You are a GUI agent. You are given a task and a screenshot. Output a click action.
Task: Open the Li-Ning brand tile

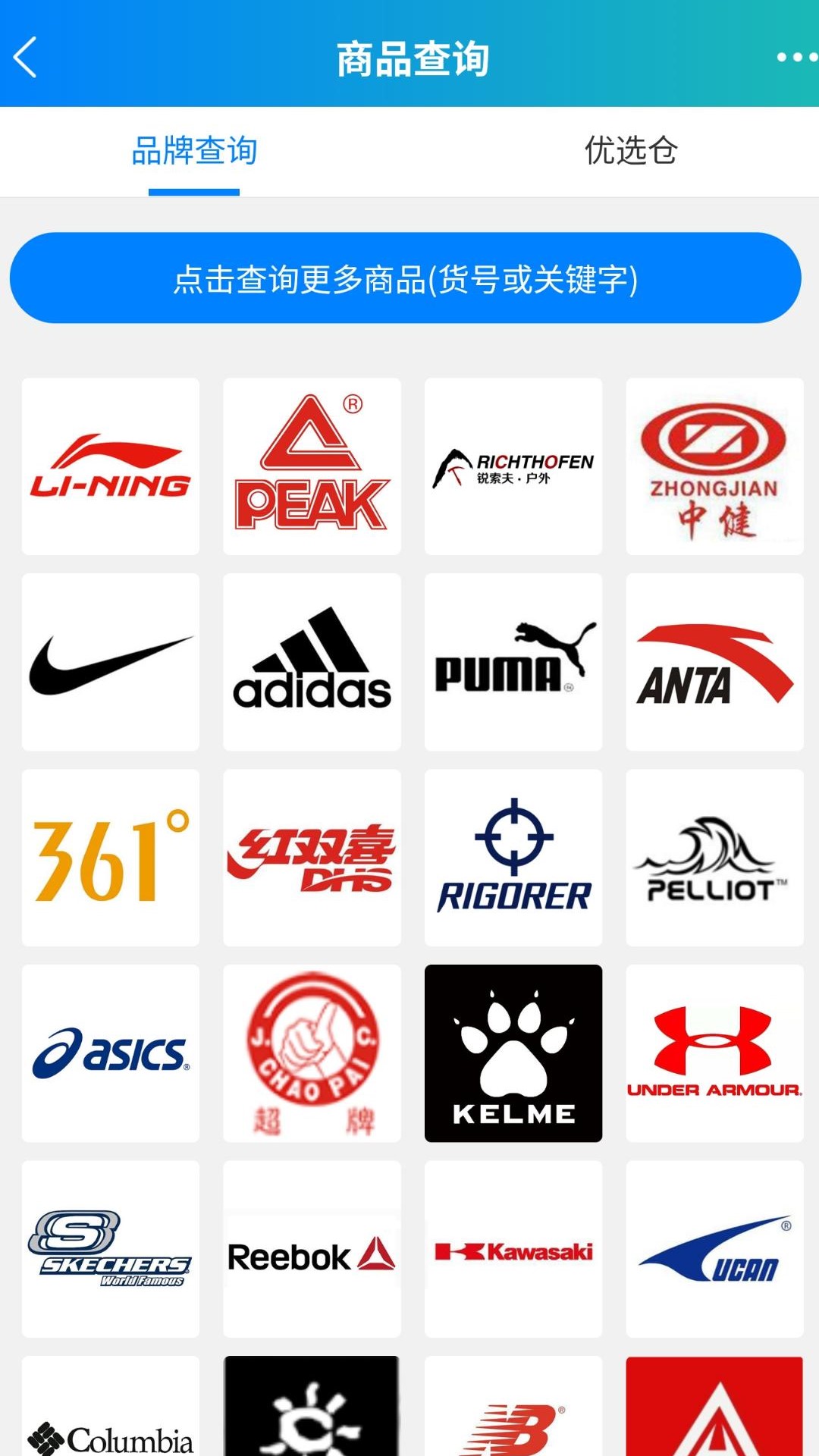pos(111,466)
